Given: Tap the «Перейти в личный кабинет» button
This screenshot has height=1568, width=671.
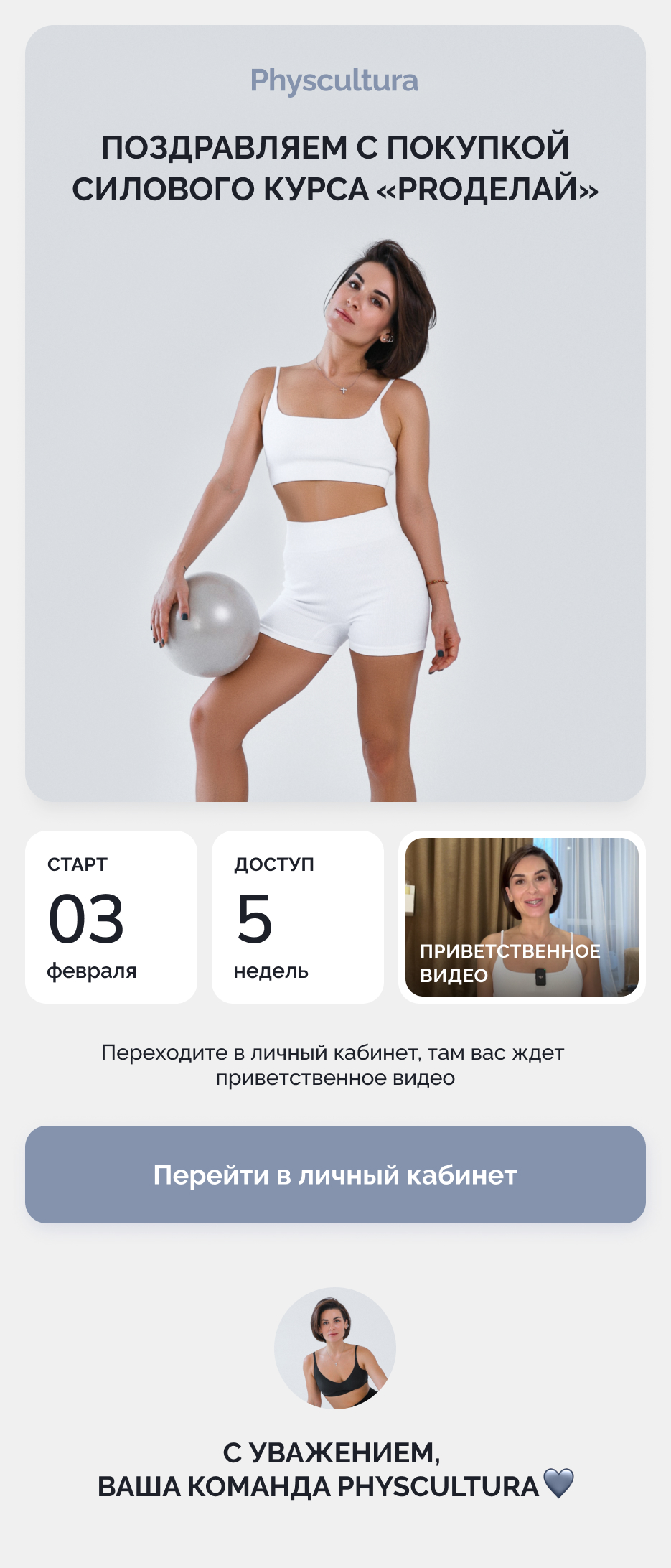Looking at the screenshot, I should click(x=335, y=1175).
